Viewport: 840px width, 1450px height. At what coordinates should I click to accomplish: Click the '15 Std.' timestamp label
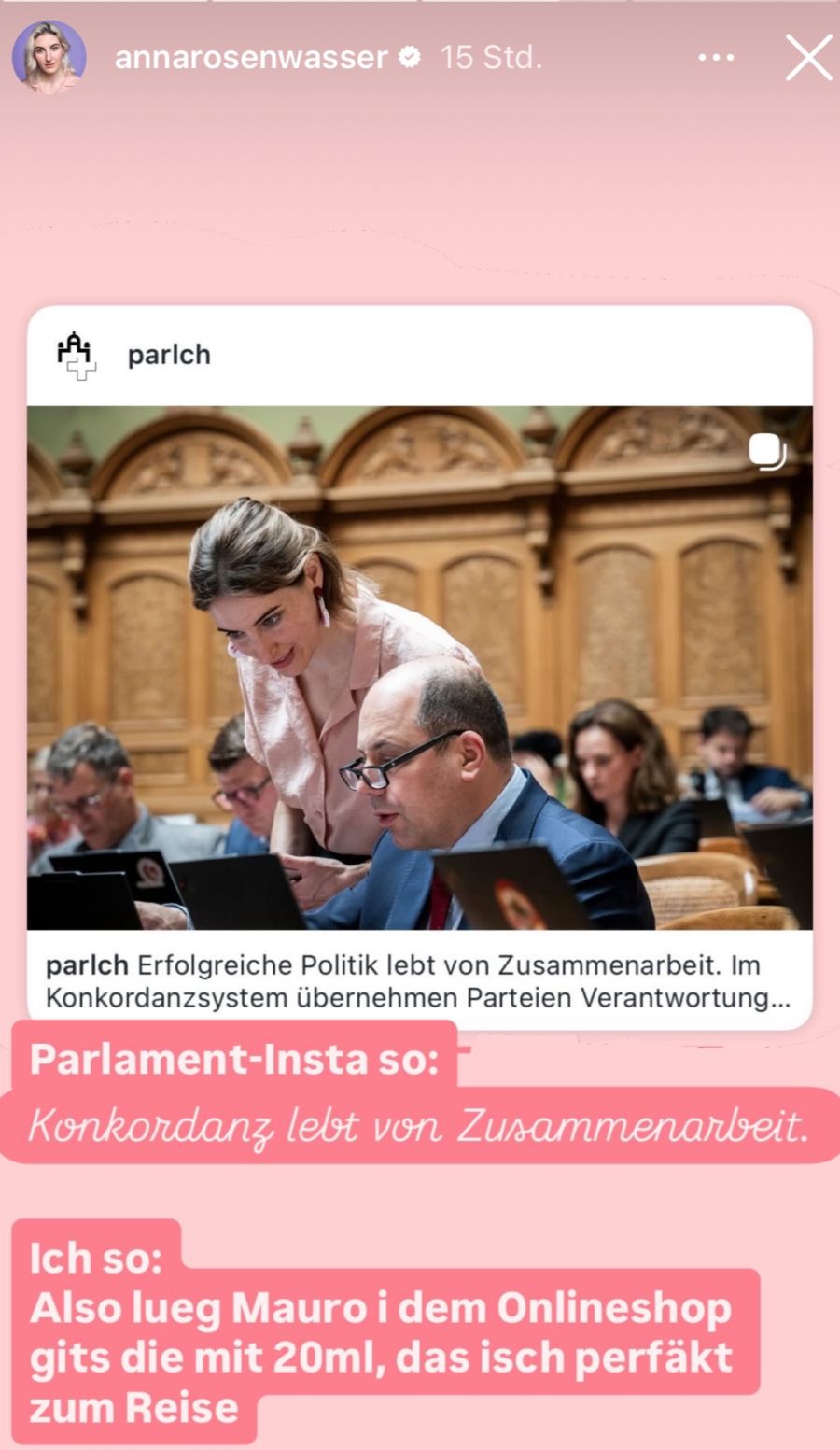pos(492,56)
